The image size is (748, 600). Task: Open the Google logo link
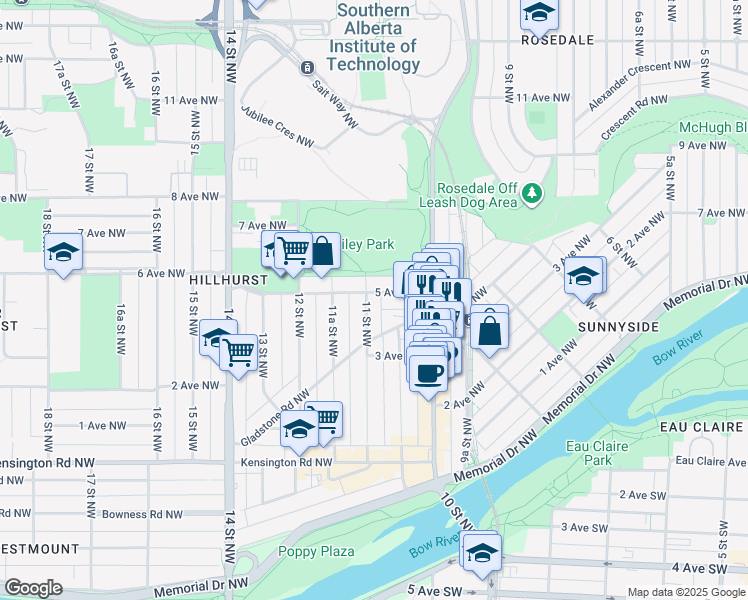pos(33,588)
